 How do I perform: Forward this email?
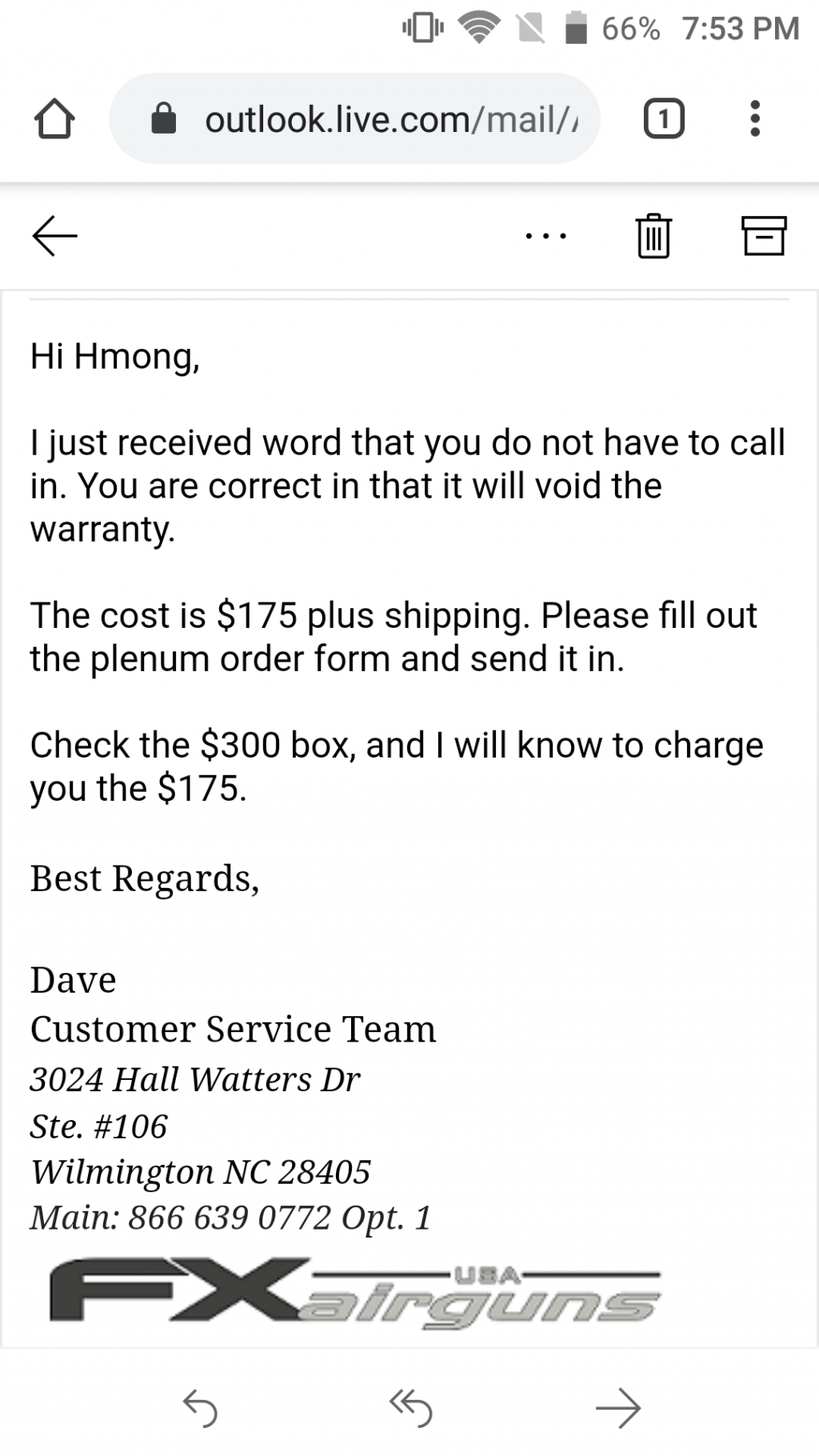(618, 1408)
